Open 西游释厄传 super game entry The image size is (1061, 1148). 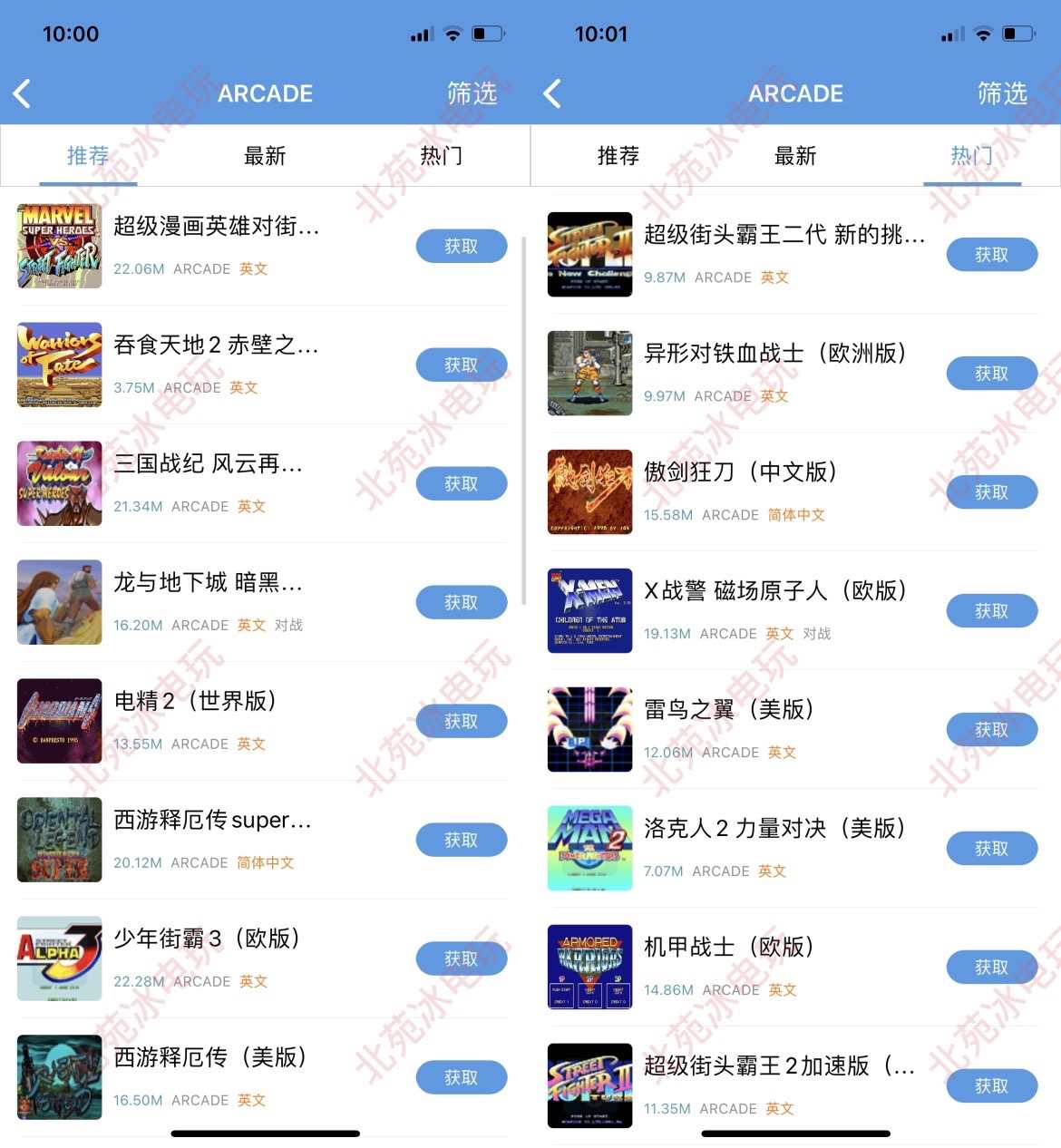point(212,821)
